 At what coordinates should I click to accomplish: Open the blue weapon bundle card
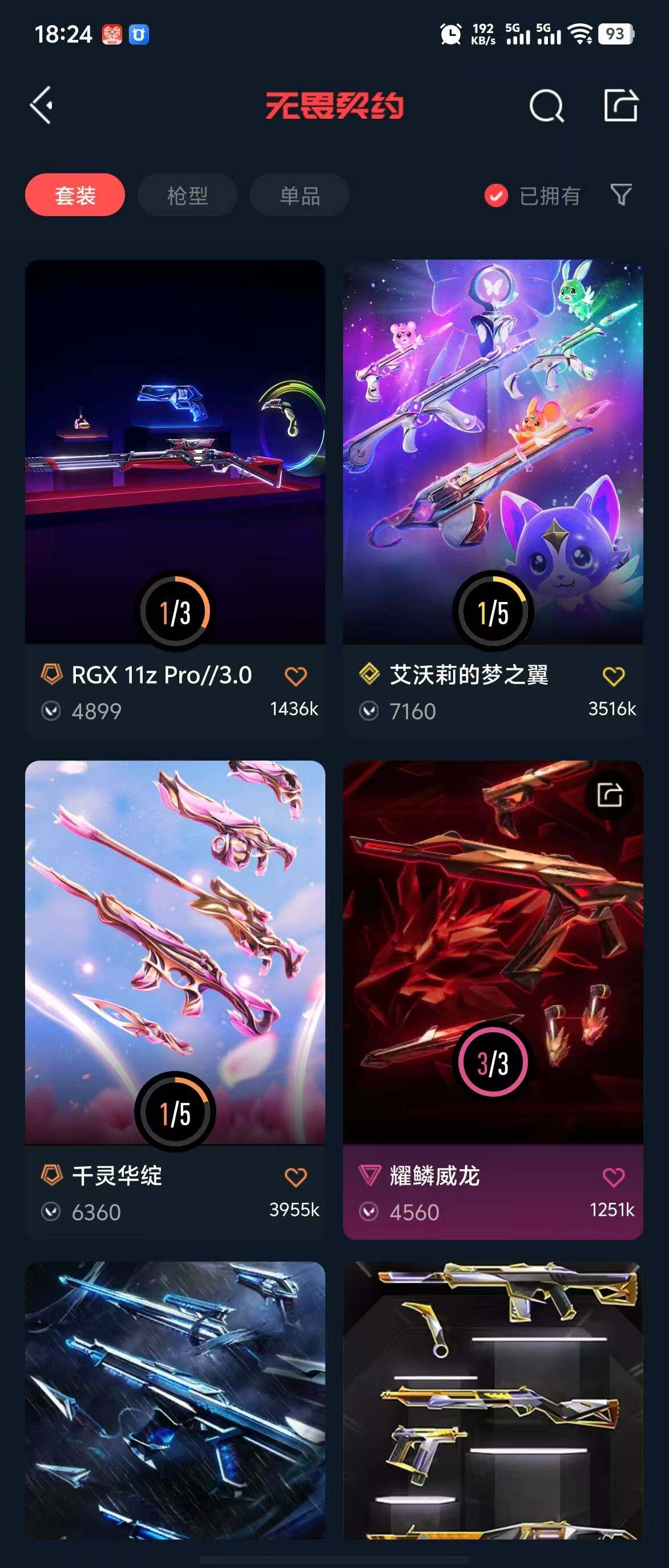(x=175, y=1400)
